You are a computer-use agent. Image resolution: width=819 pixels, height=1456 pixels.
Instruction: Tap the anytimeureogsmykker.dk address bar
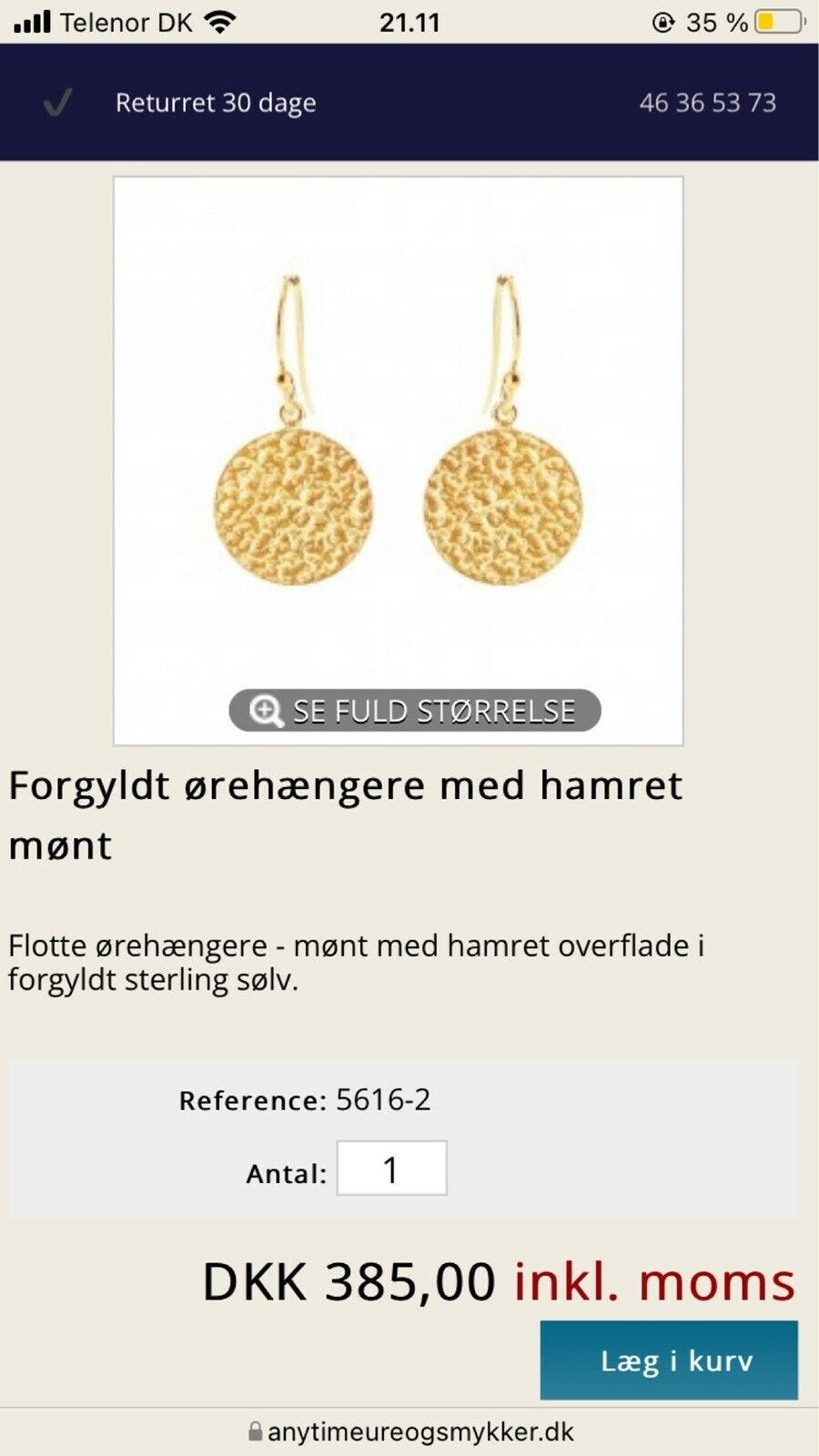(410, 1431)
